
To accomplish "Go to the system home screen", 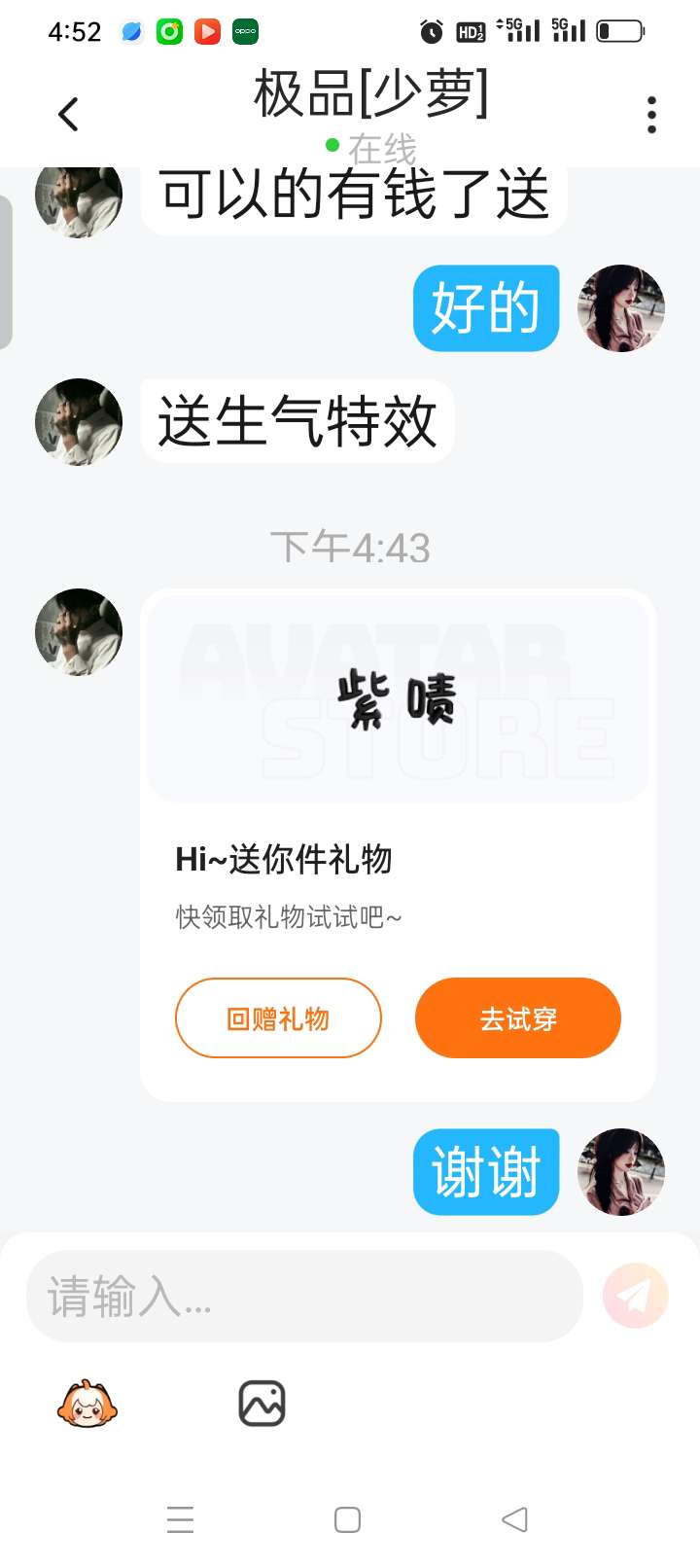I will [x=347, y=1519].
